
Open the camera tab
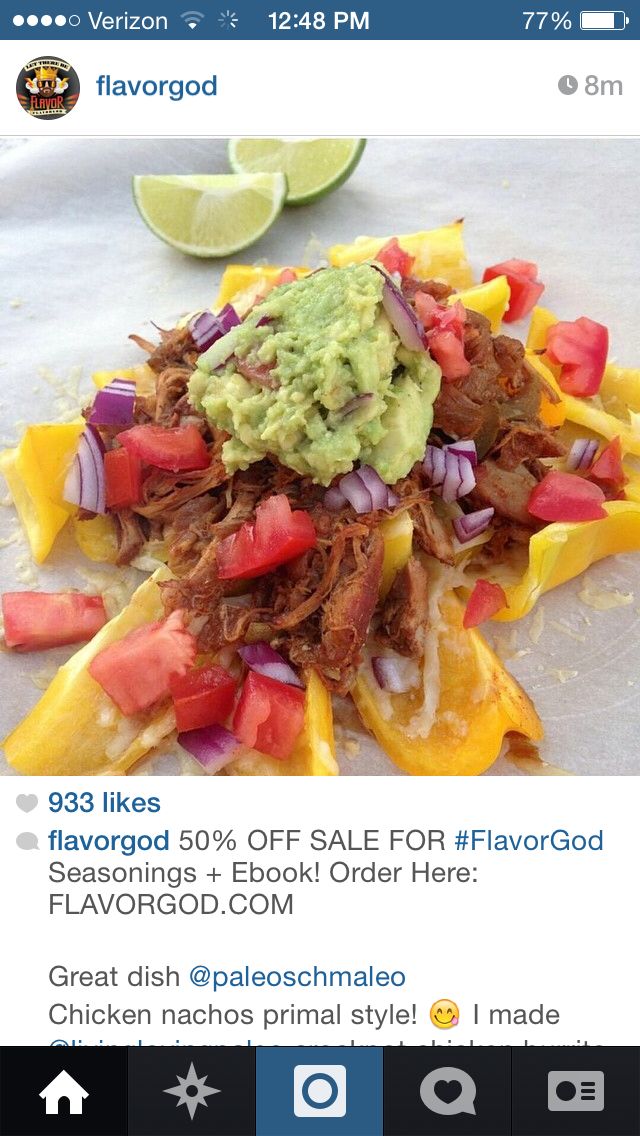320,1091
